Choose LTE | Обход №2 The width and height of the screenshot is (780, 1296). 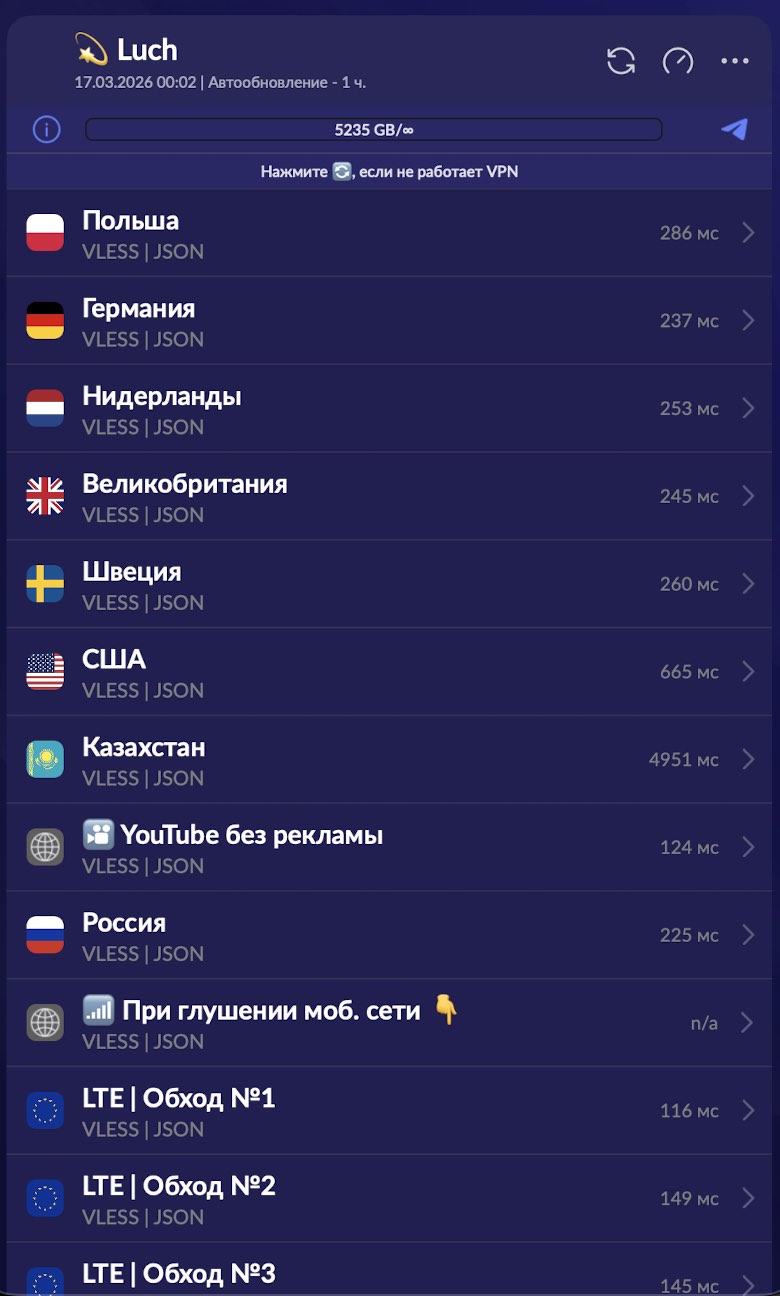pos(390,1199)
